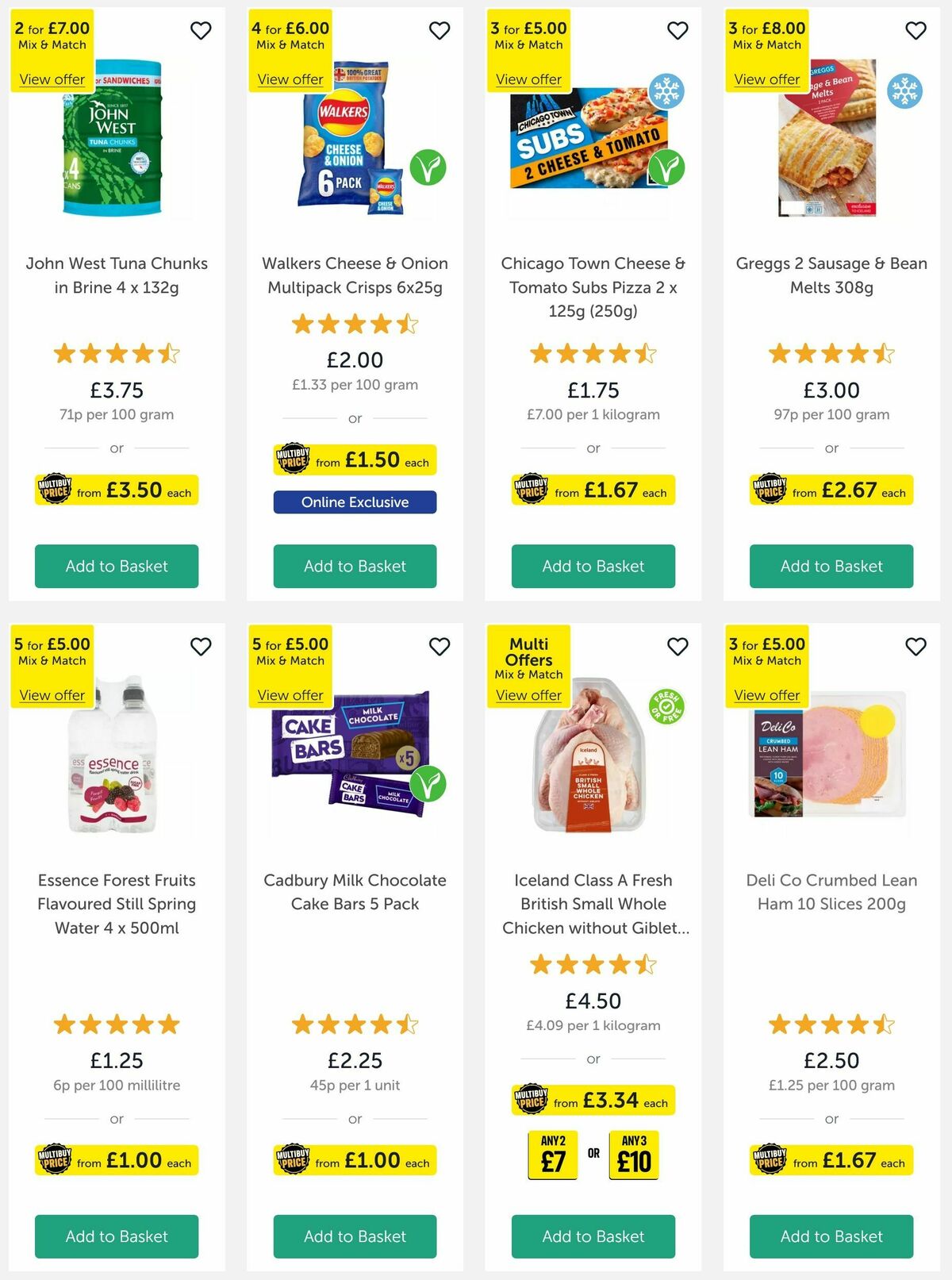Toggle the favorite heart on Iceland Whole Chicken
Image resolution: width=952 pixels, height=1280 pixels.
tap(677, 647)
